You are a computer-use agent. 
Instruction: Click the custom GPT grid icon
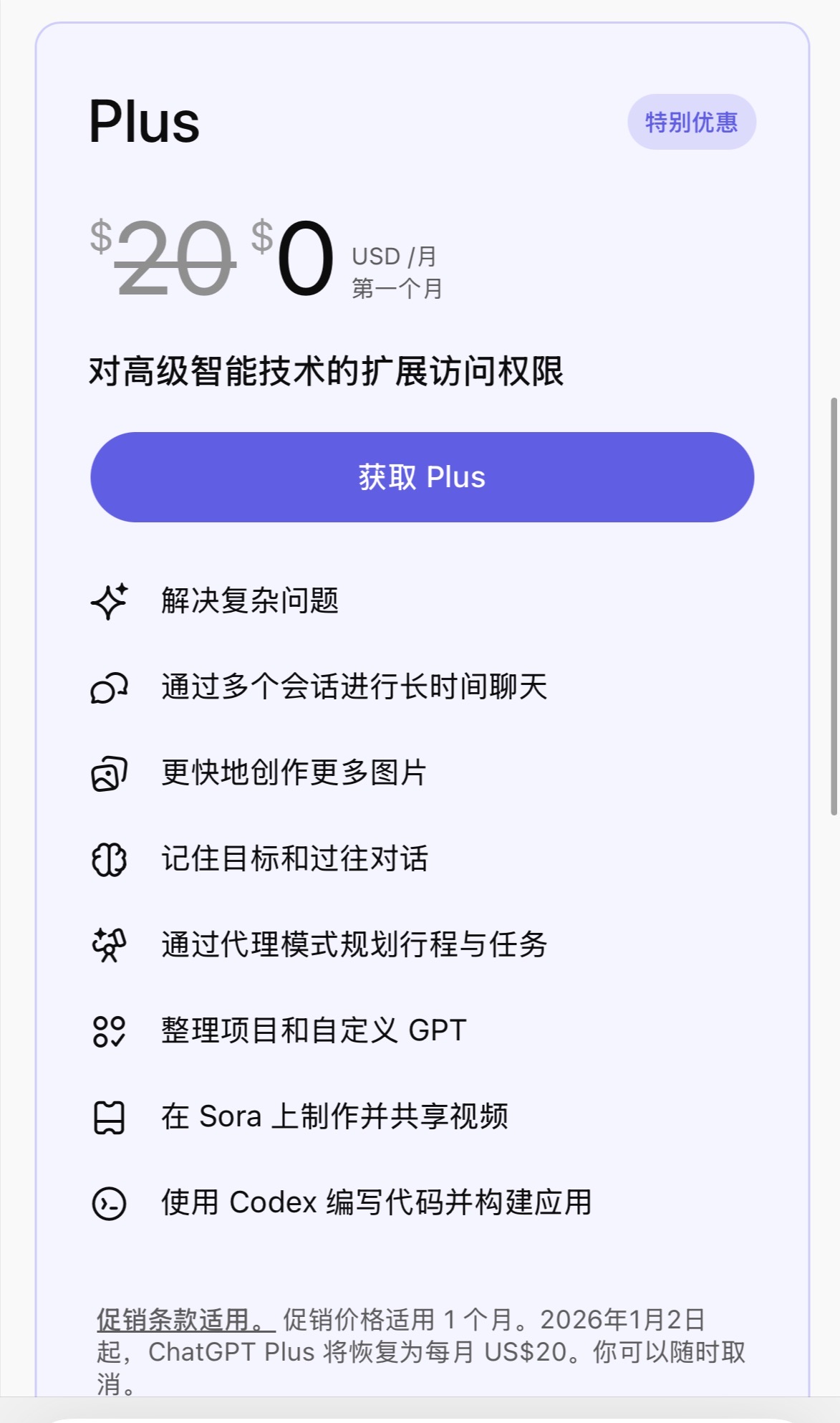(107, 1032)
